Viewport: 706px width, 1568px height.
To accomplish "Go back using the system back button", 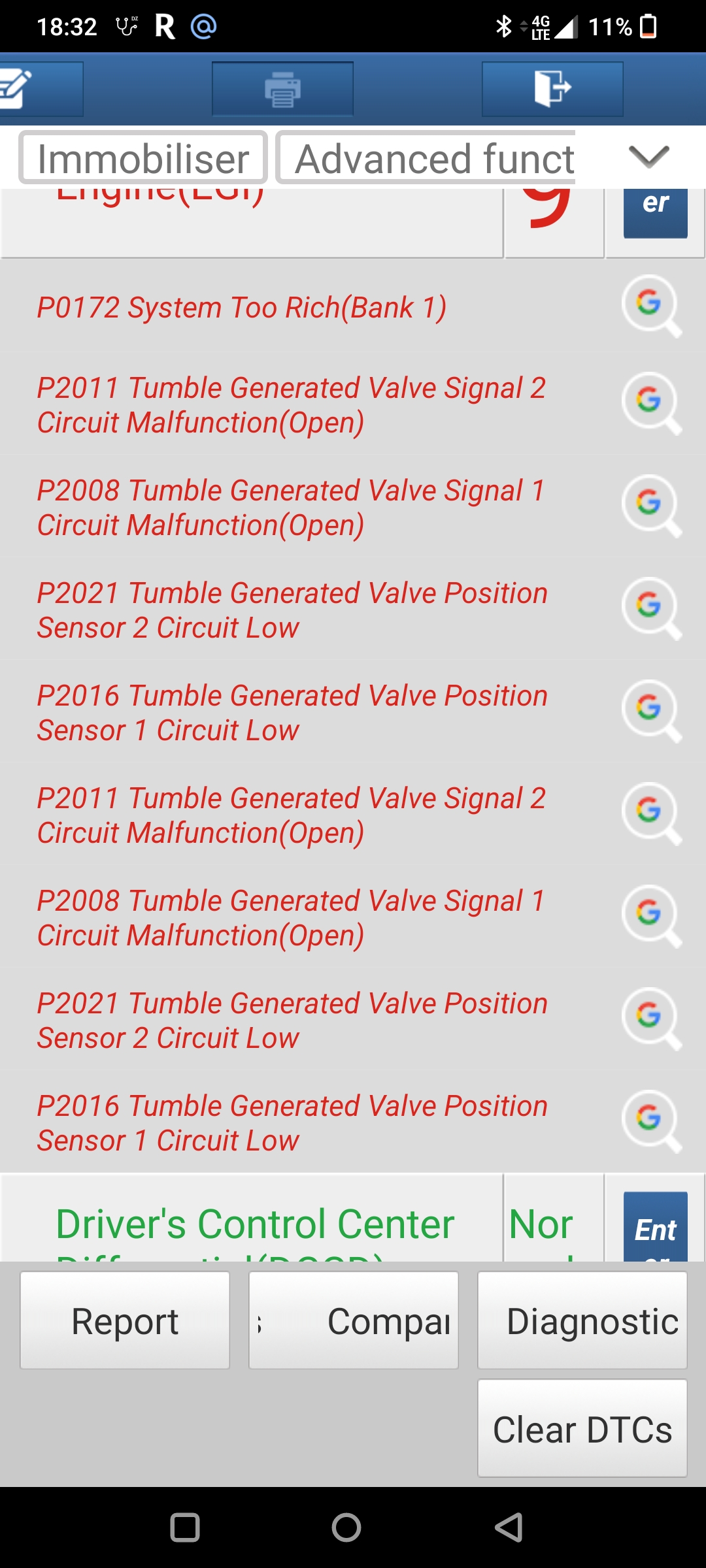I will (509, 1527).
